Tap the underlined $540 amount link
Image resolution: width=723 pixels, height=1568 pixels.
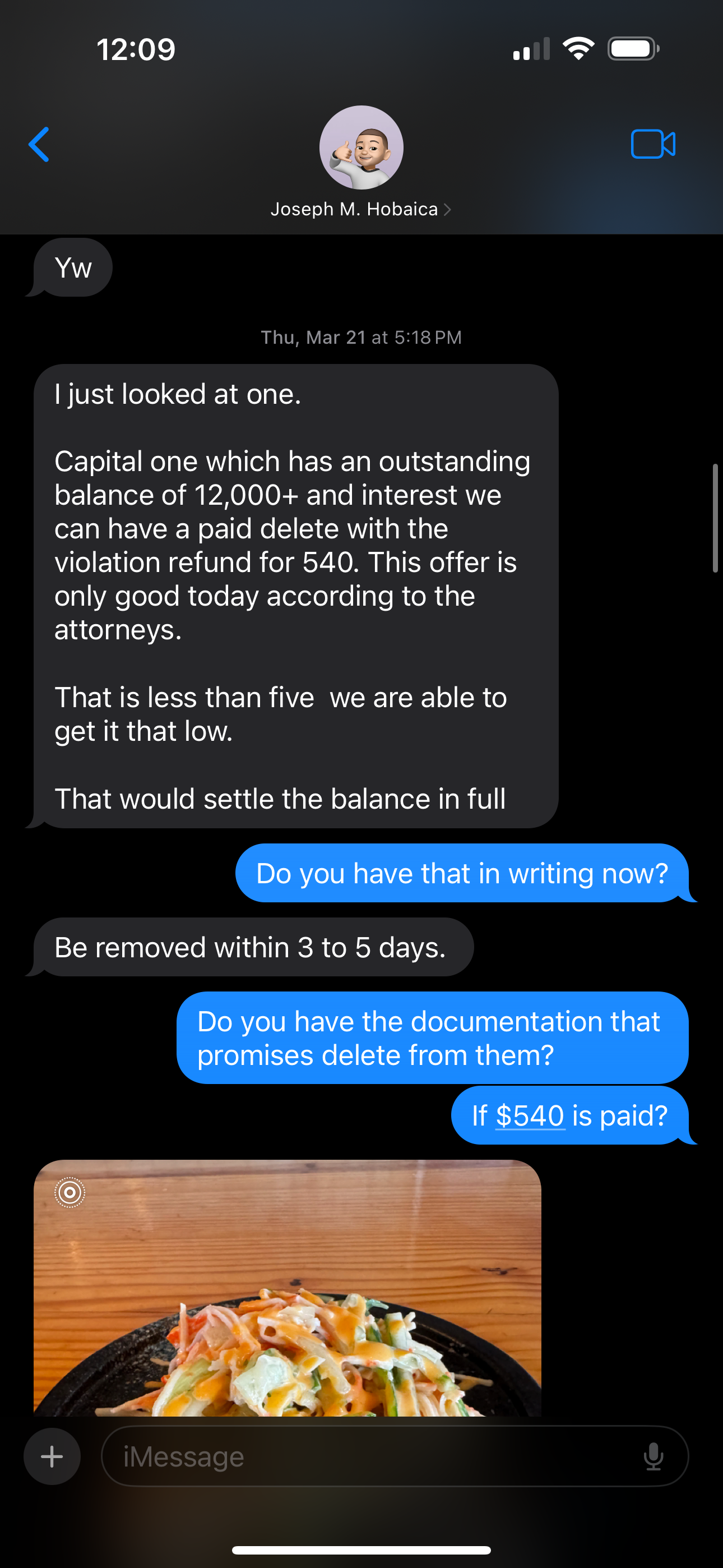click(530, 1116)
